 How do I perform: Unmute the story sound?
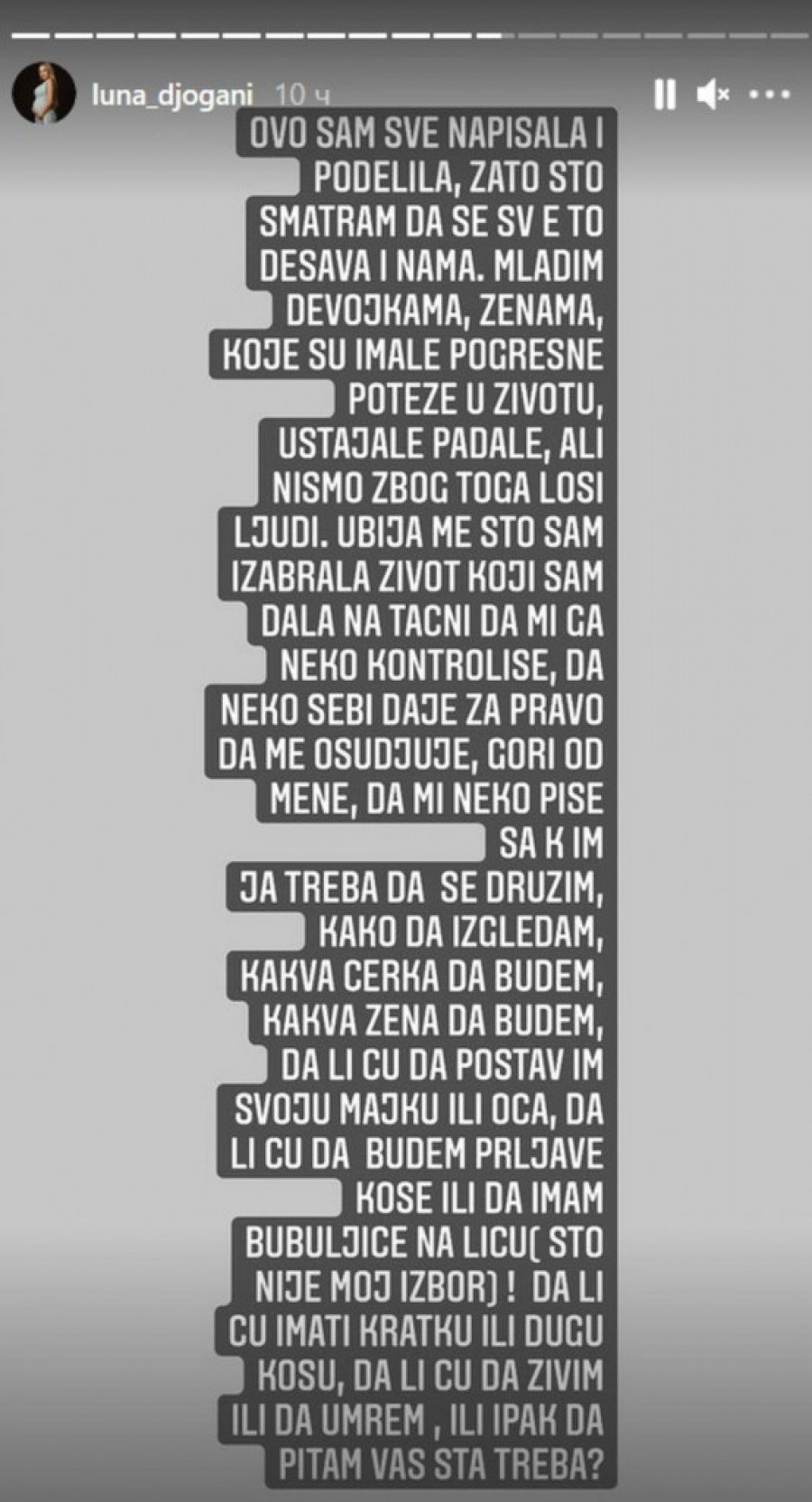point(714,94)
